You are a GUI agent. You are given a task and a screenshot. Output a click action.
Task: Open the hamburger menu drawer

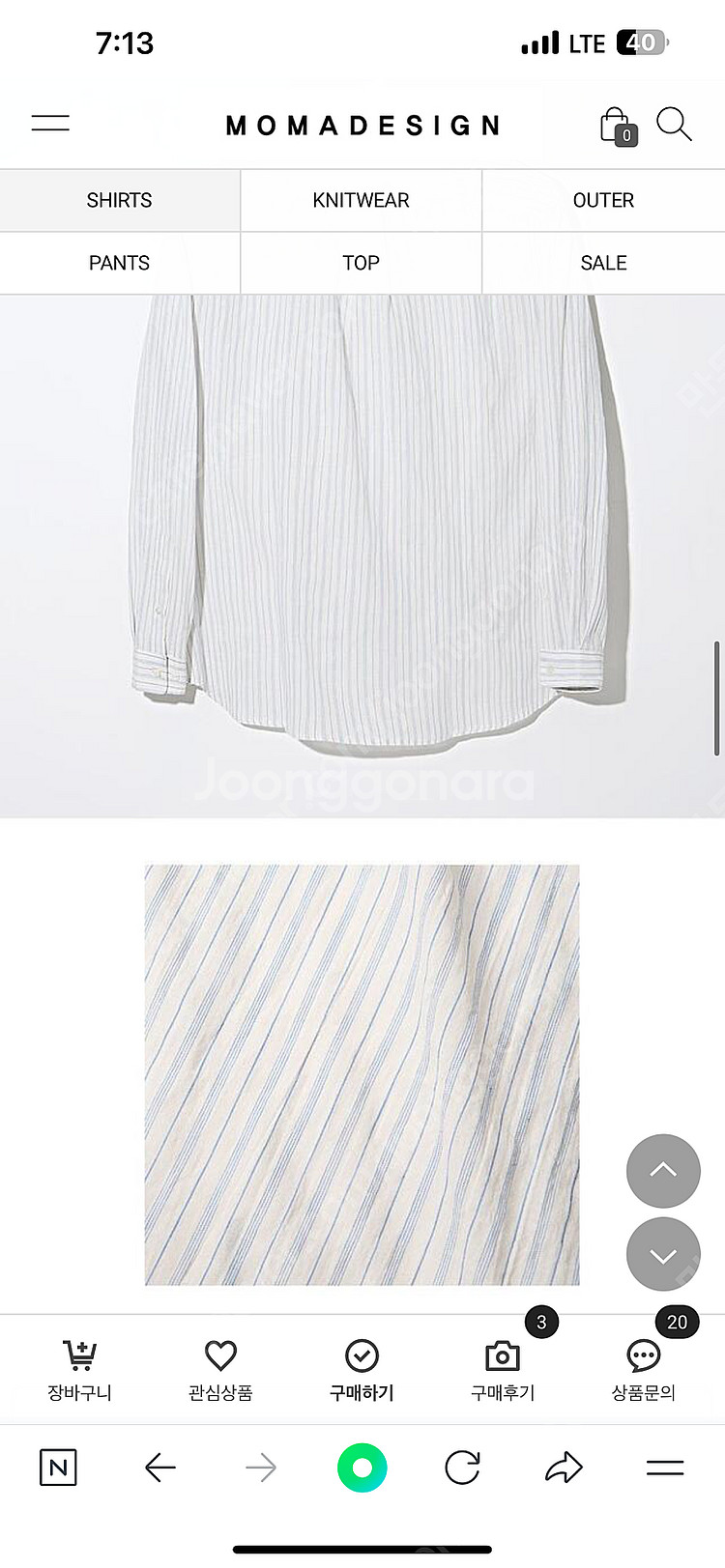point(50,124)
